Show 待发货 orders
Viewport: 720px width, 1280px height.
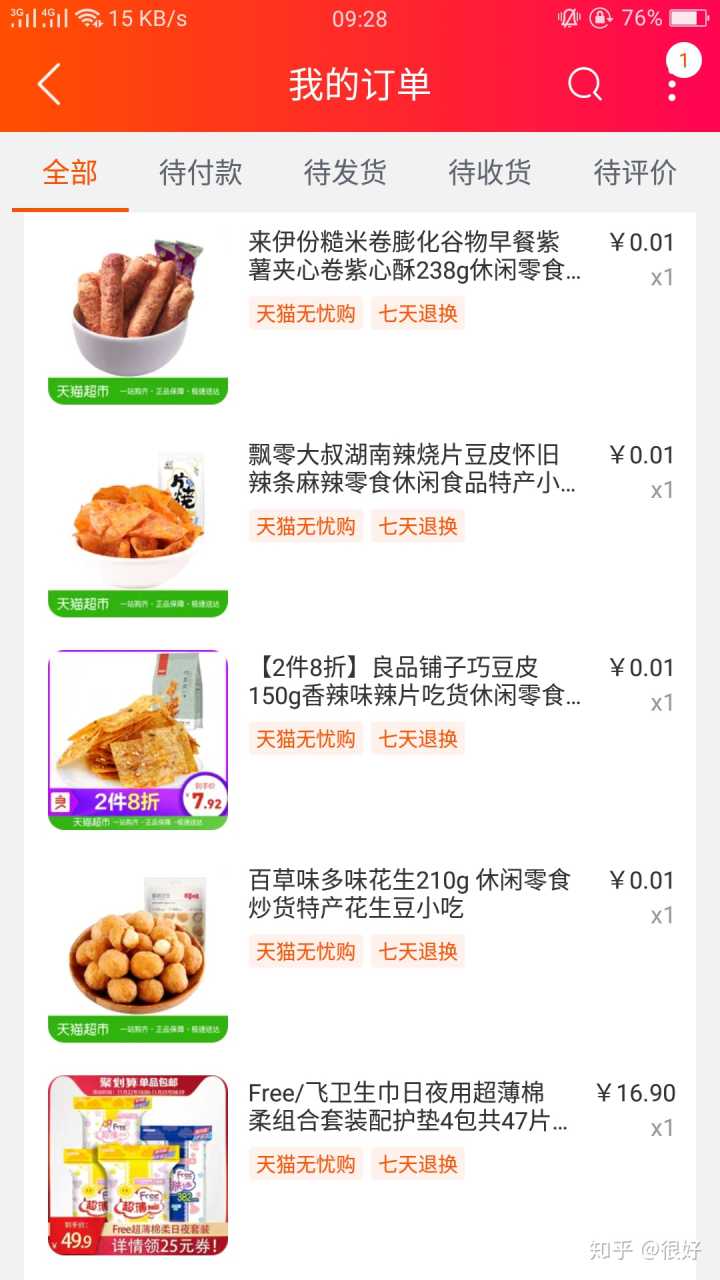pyautogui.click(x=345, y=172)
